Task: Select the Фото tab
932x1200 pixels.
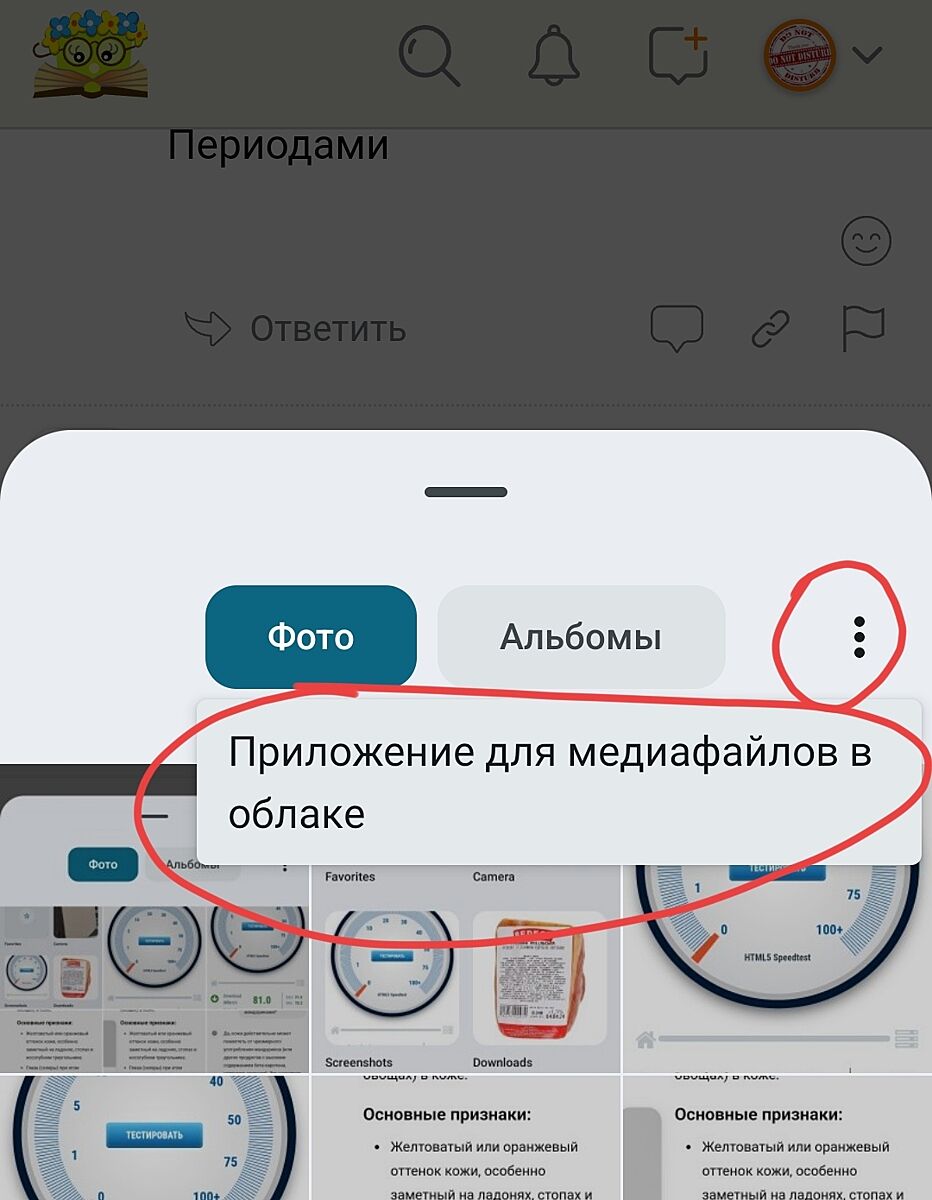Action: coord(310,637)
